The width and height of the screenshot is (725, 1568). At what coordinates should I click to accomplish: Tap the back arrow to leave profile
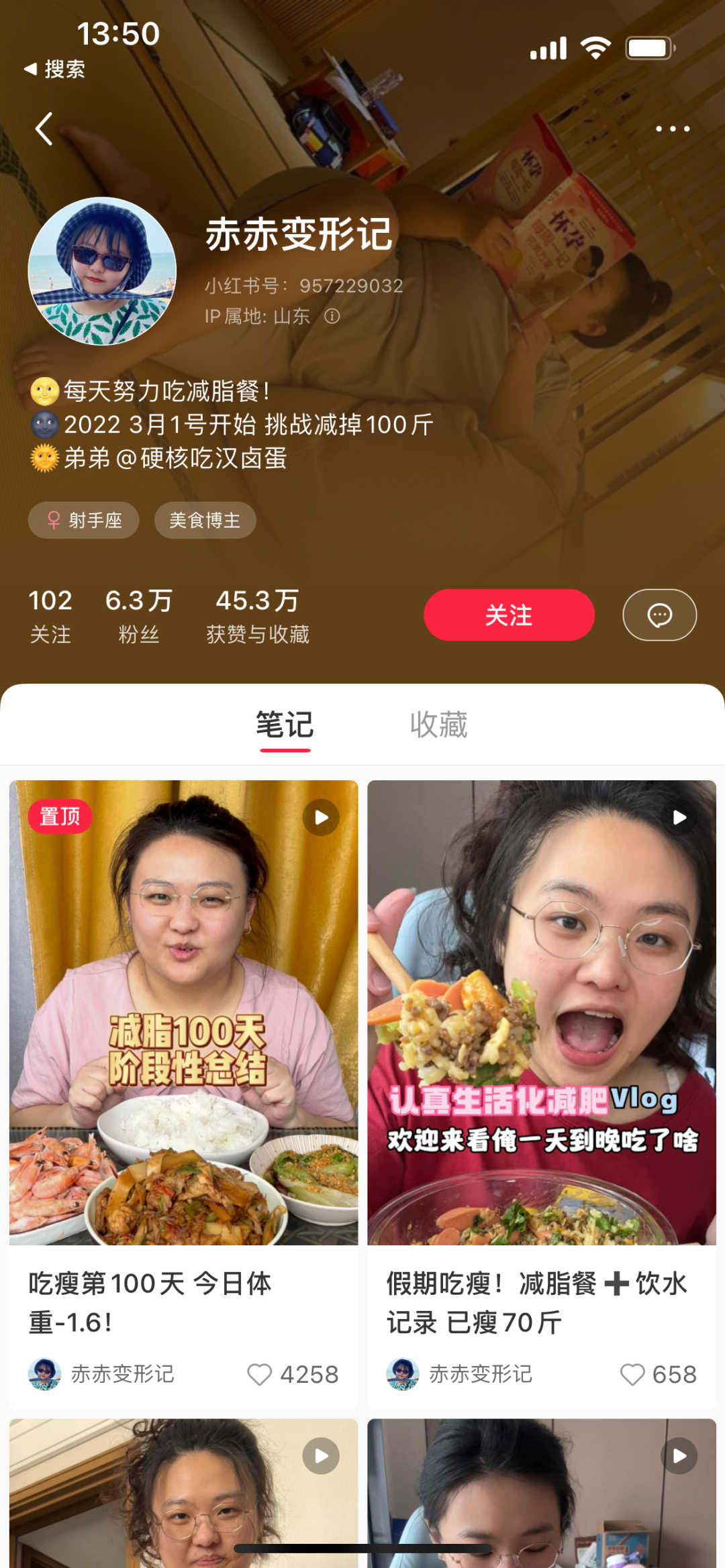click(44, 128)
